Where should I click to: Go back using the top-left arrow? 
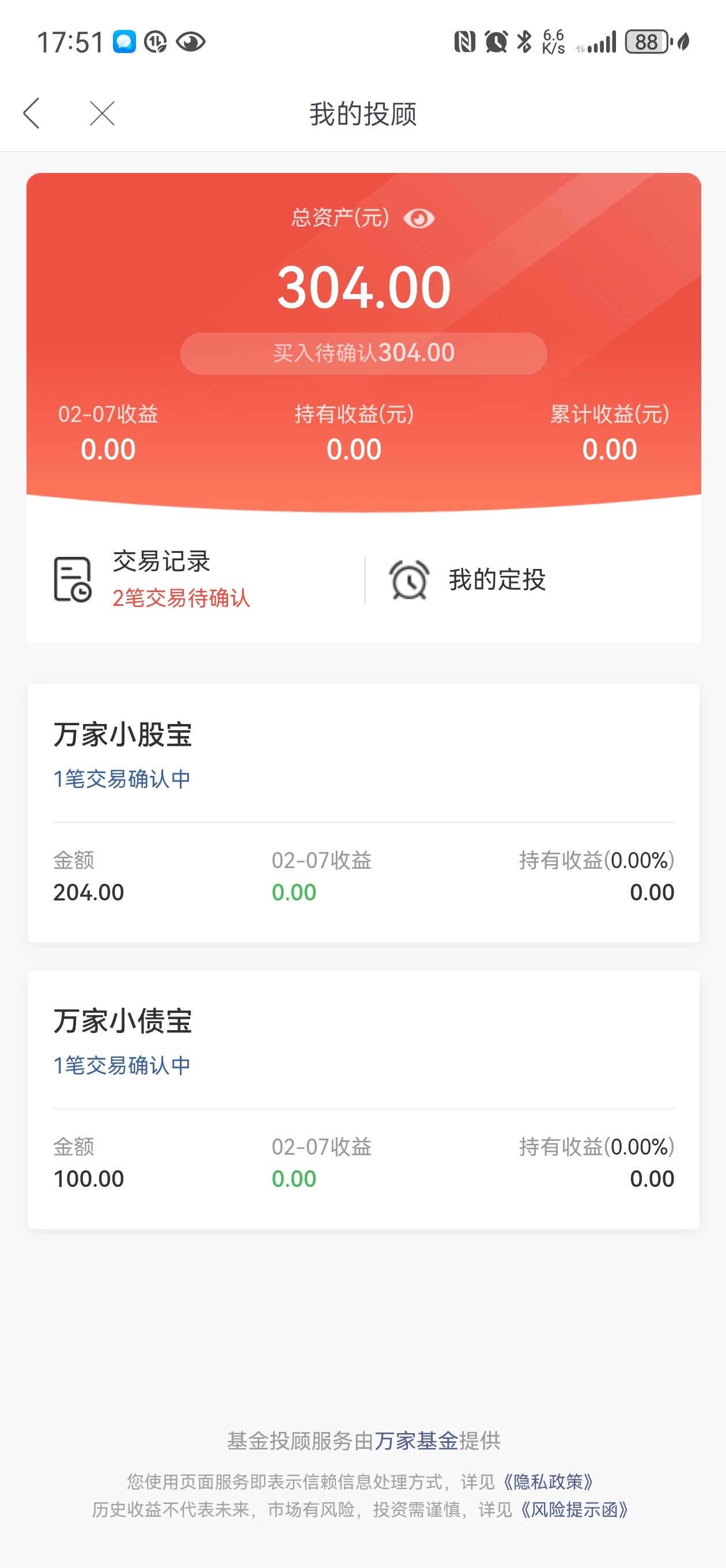coord(32,113)
